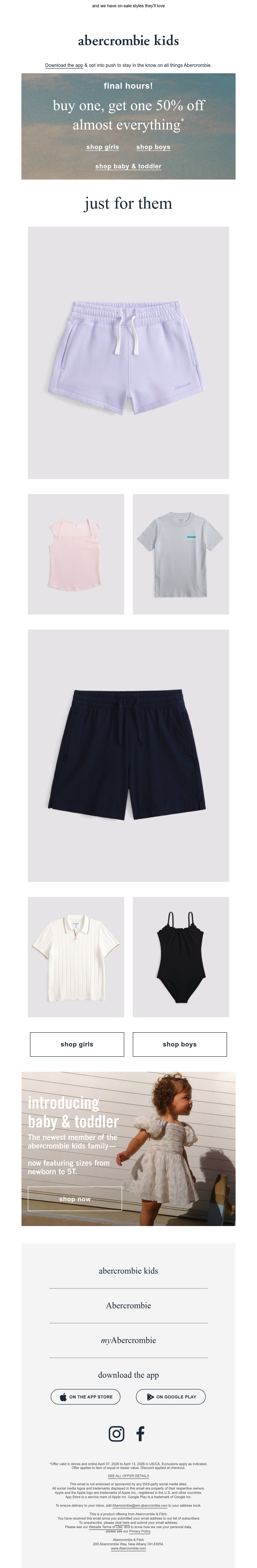The width and height of the screenshot is (257, 1568).
Task: Open the Instagram icon
Action: (x=116, y=1433)
